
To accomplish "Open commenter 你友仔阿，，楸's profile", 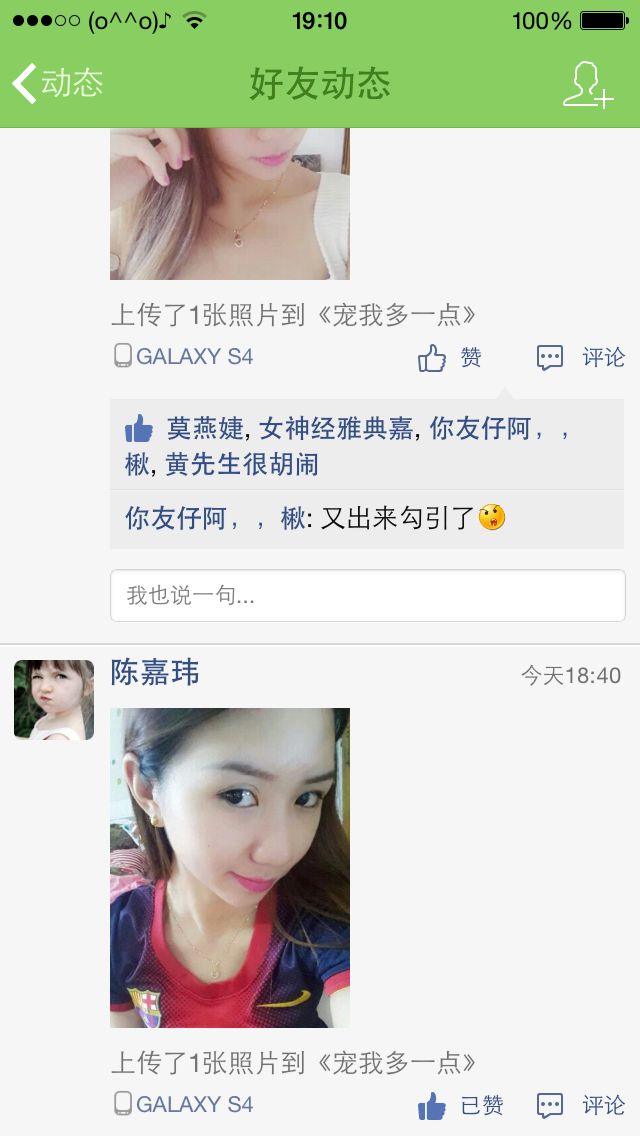I will (215, 518).
